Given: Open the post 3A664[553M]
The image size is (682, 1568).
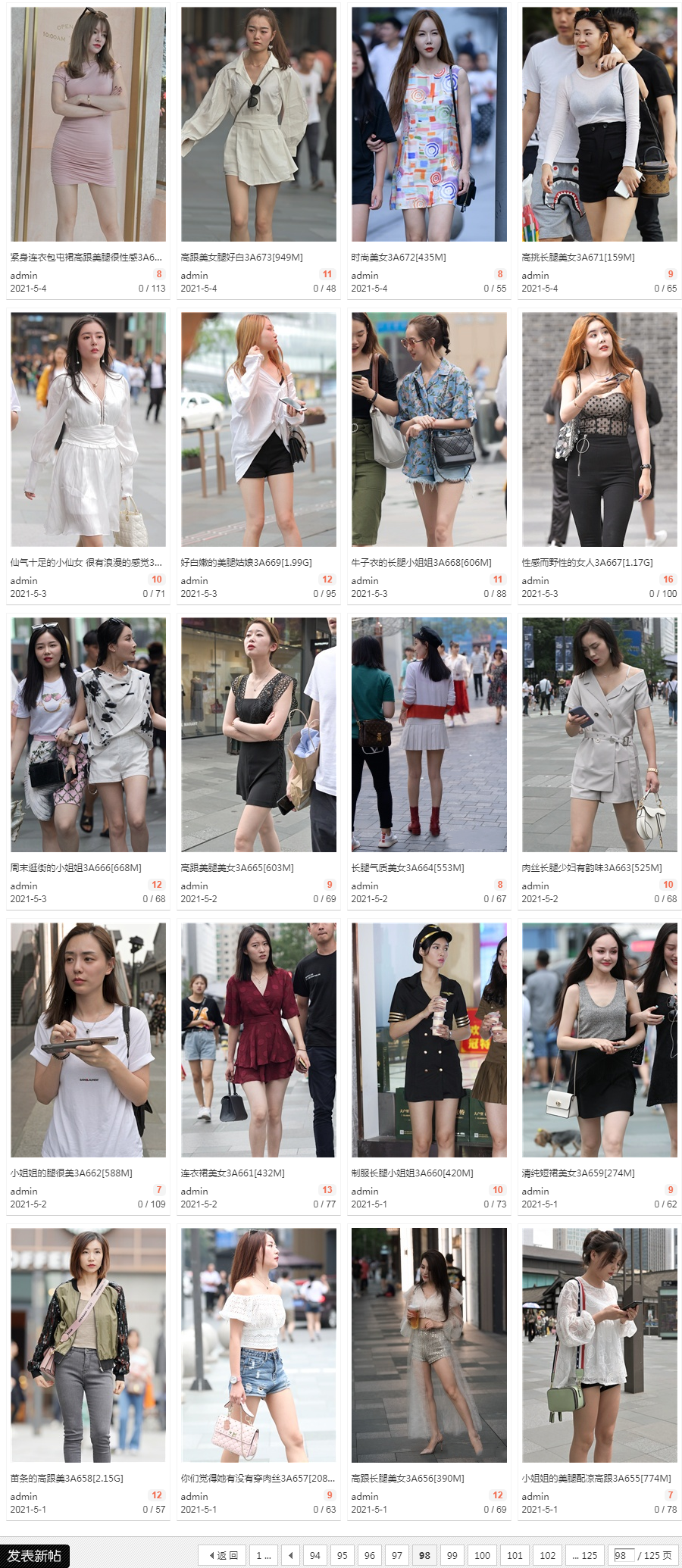Looking at the screenshot, I should tap(407, 868).
